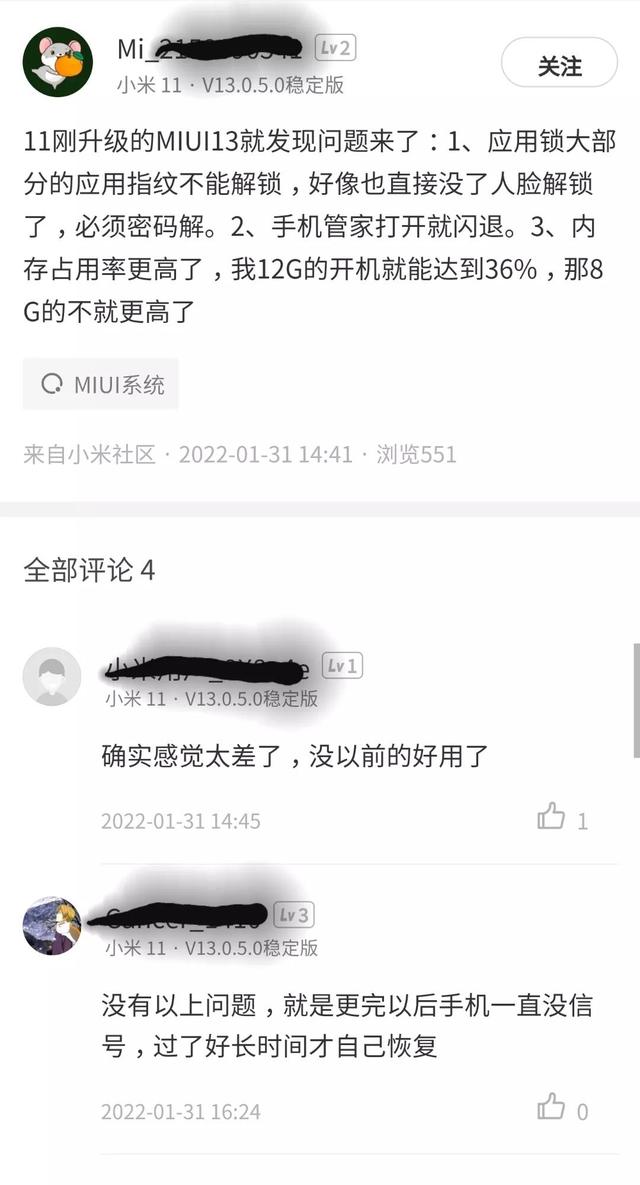
Task: Open the Lv3 commenter's avatar
Action: 52,926
